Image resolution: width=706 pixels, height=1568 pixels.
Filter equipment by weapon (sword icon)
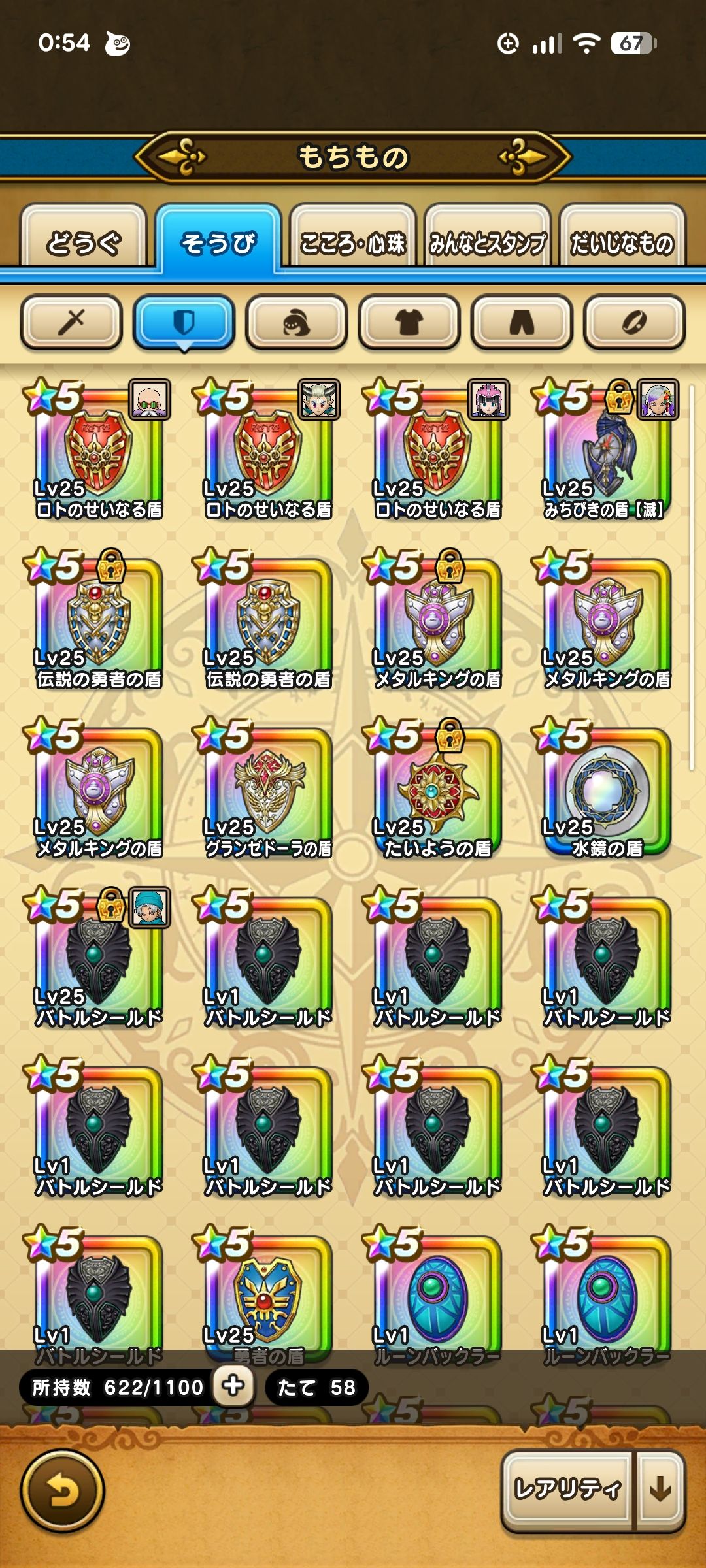[72, 322]
